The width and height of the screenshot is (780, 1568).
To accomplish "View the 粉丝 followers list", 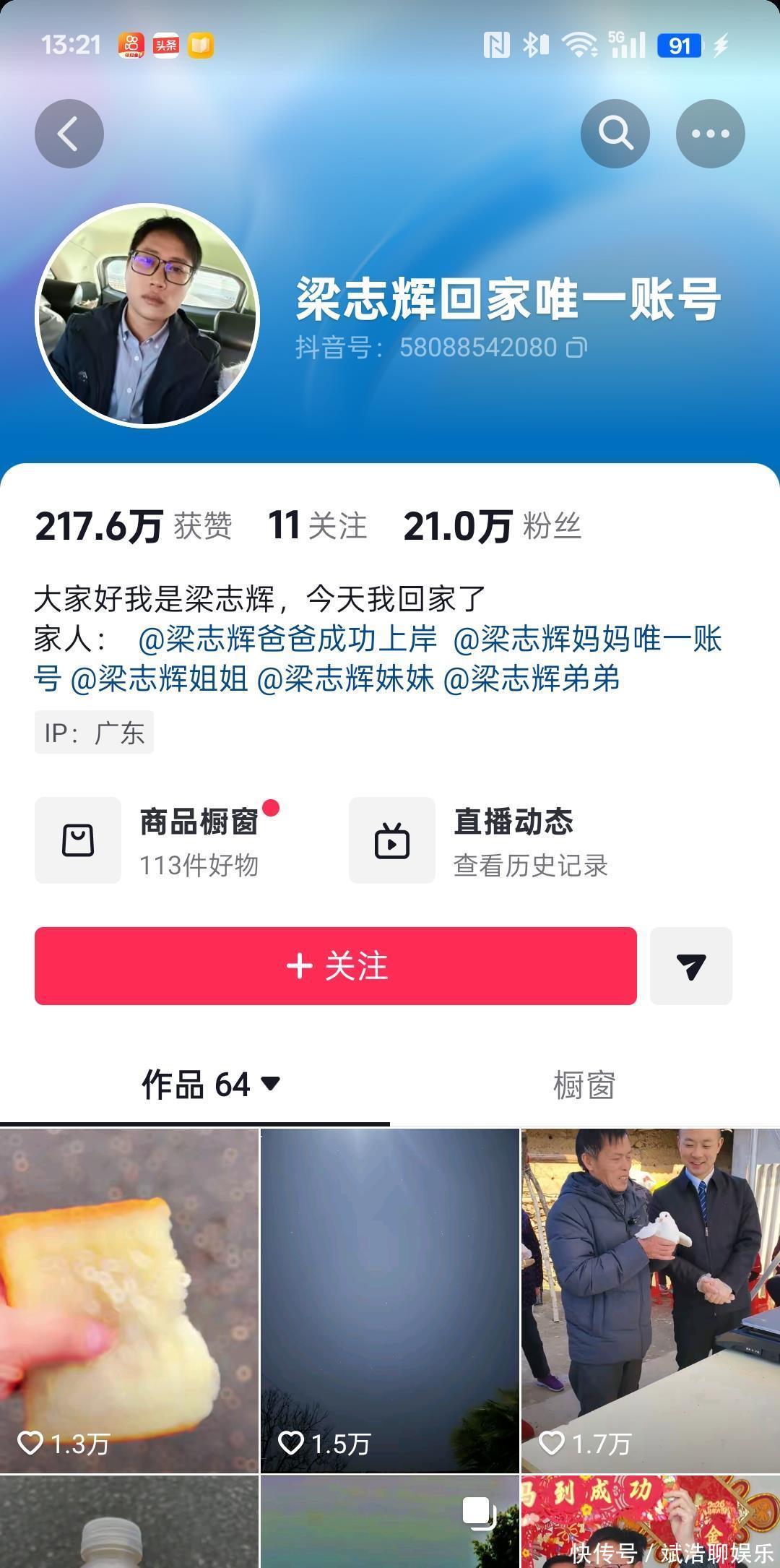I will tap(492, 526).
